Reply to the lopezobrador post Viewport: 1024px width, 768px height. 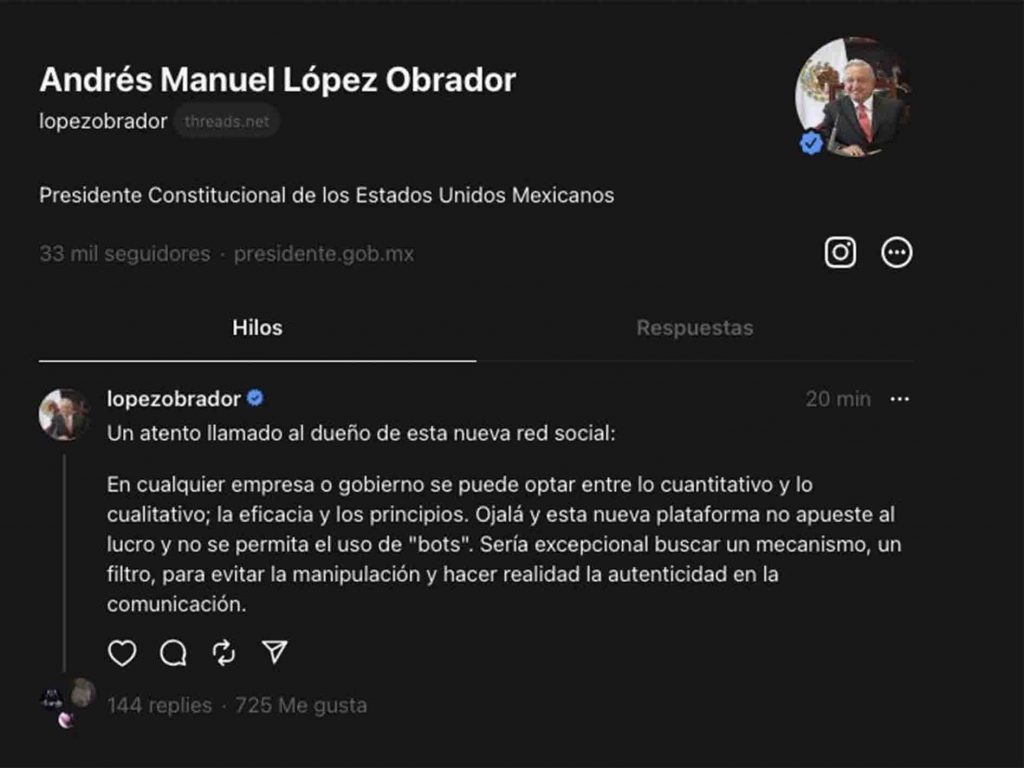(173, 653)
